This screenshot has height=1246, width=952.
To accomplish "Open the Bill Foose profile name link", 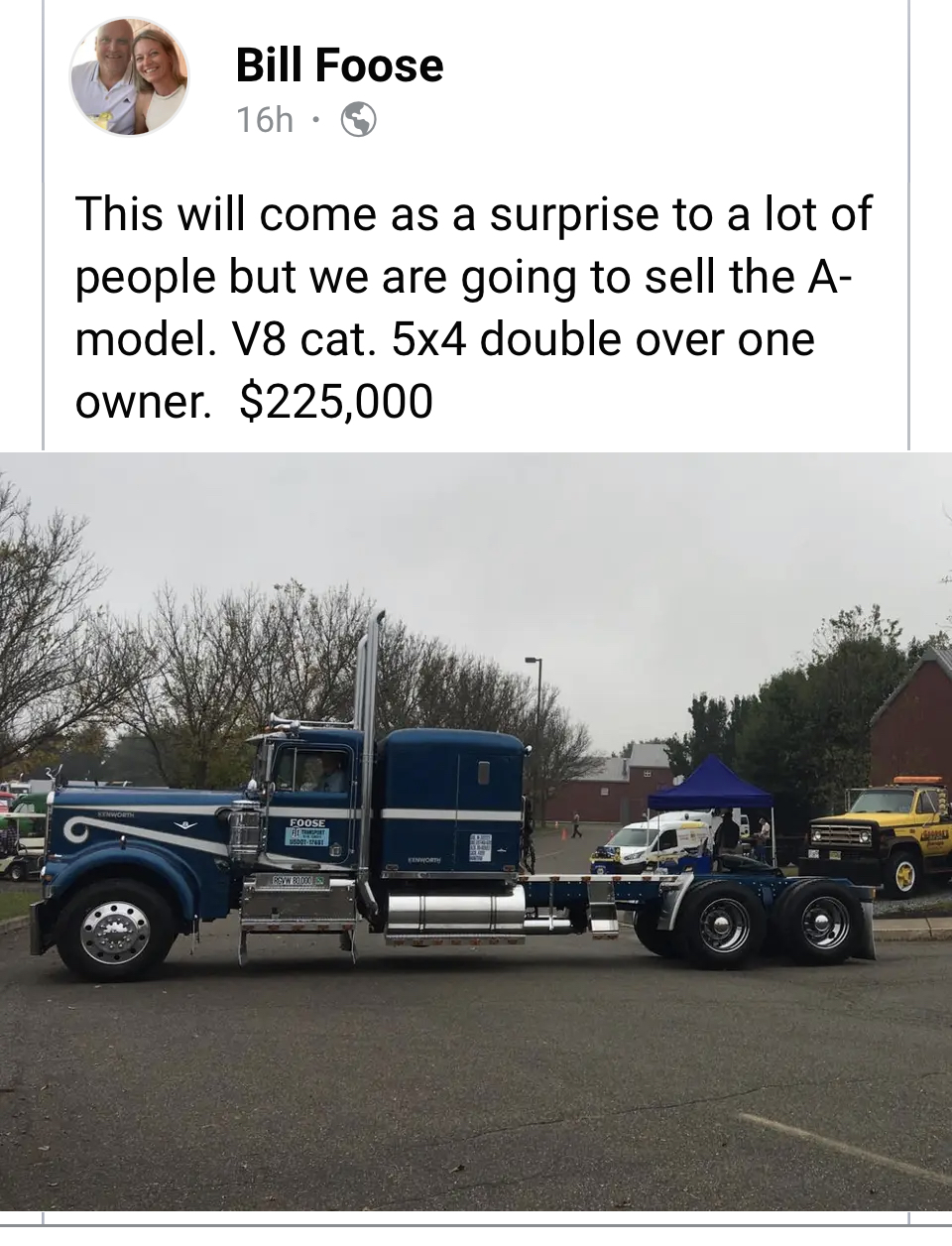I will (339, 65).
